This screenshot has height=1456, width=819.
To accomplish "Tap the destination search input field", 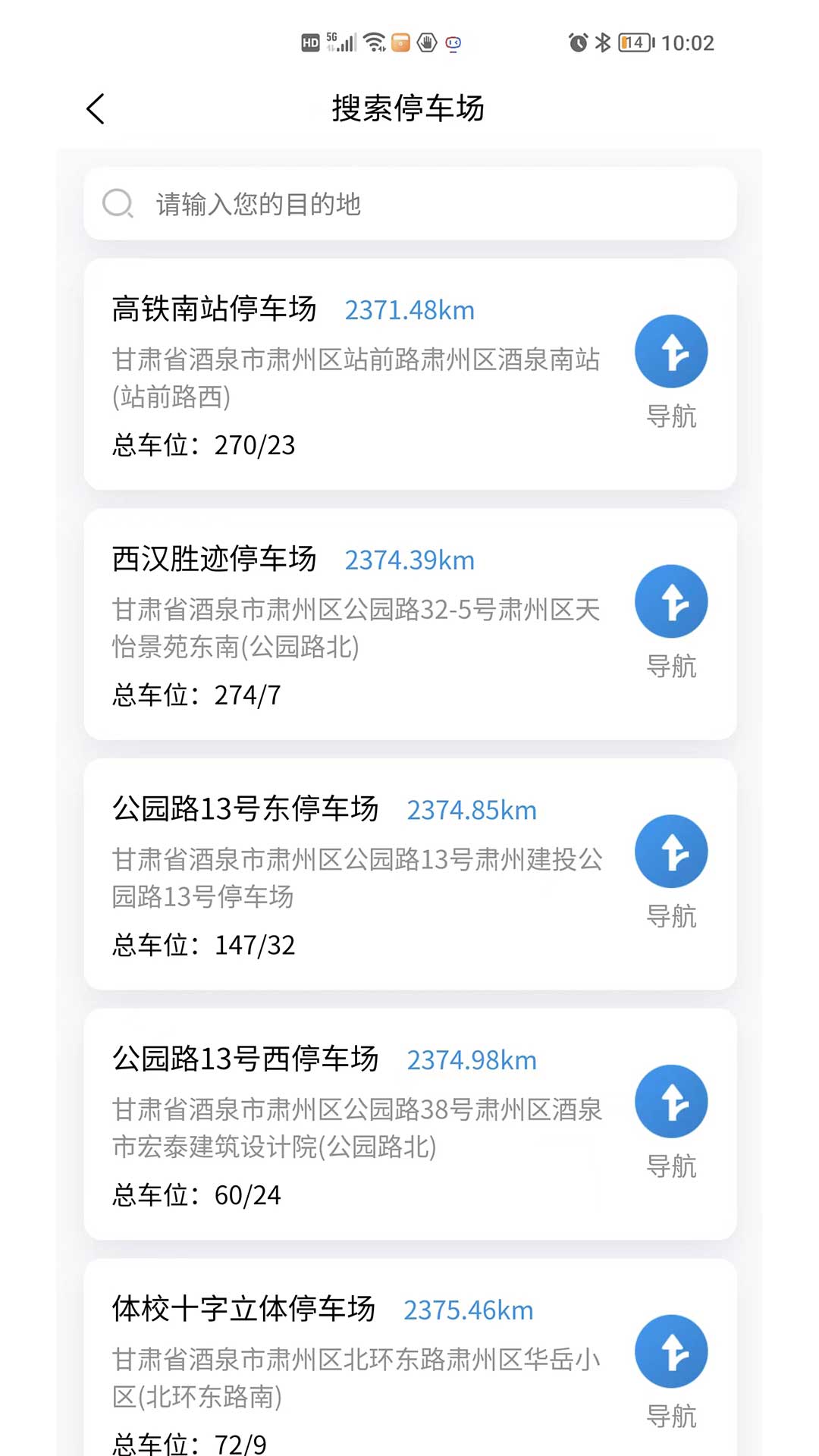I will click(x=409, y=202).
